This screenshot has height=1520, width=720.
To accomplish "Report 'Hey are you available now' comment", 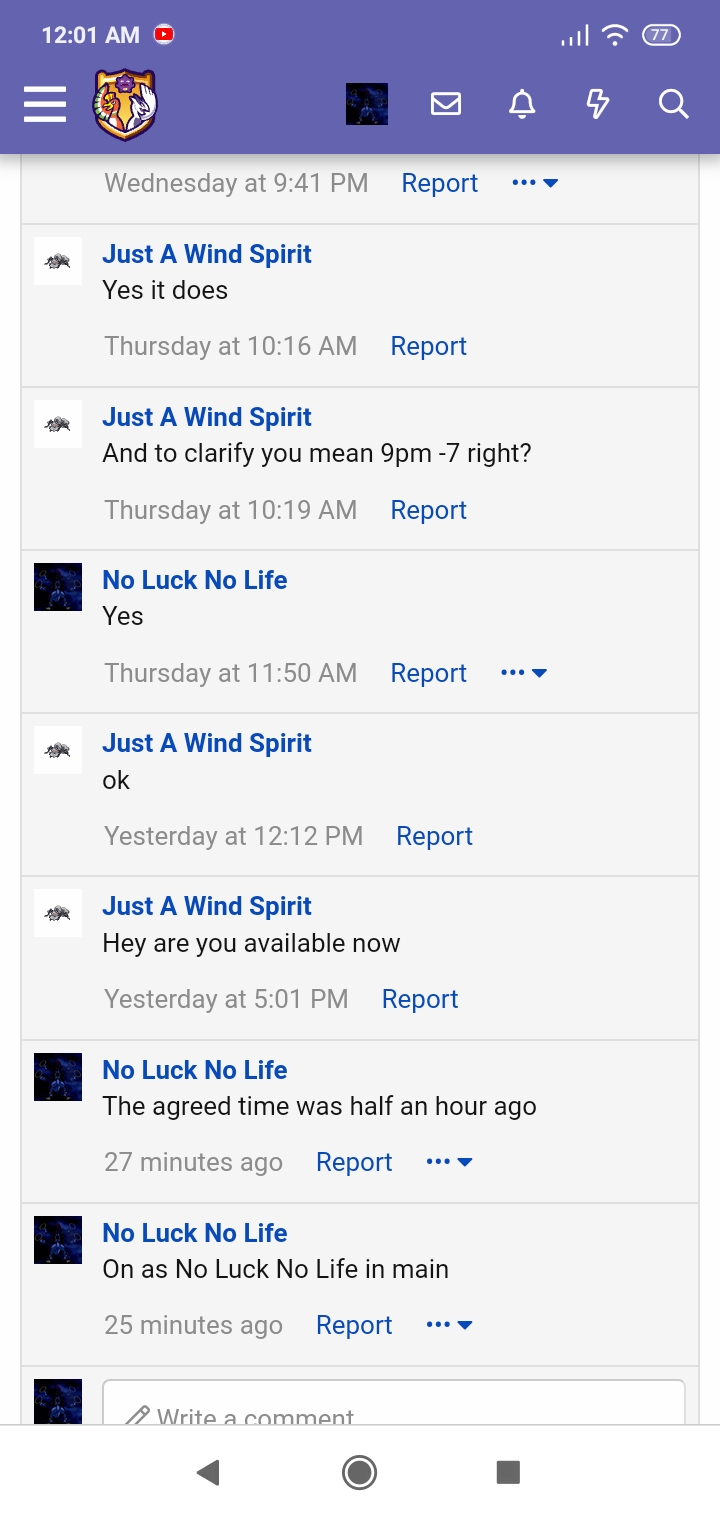I will pyautogui.click(x=420, y=999).
